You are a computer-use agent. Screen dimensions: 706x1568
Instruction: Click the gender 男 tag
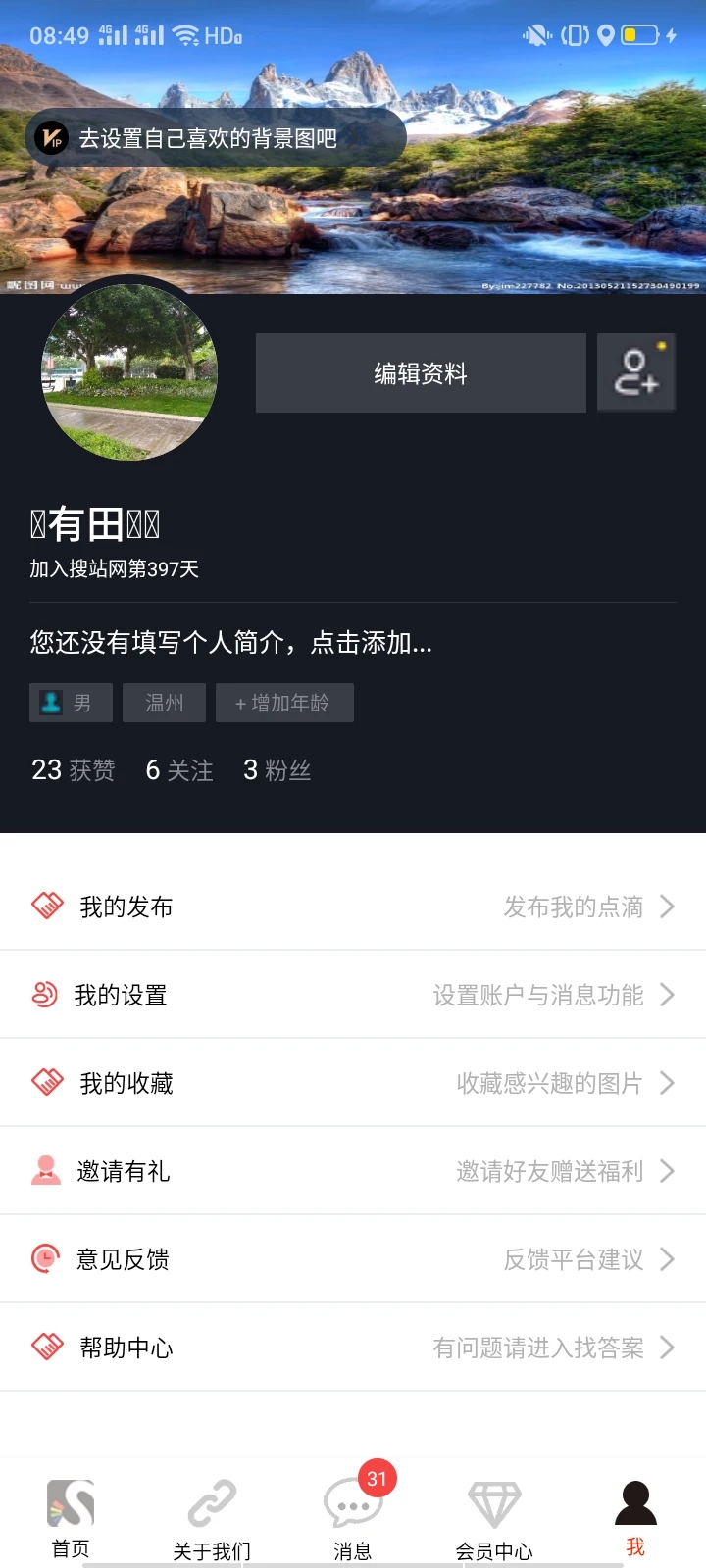(70, 703)
